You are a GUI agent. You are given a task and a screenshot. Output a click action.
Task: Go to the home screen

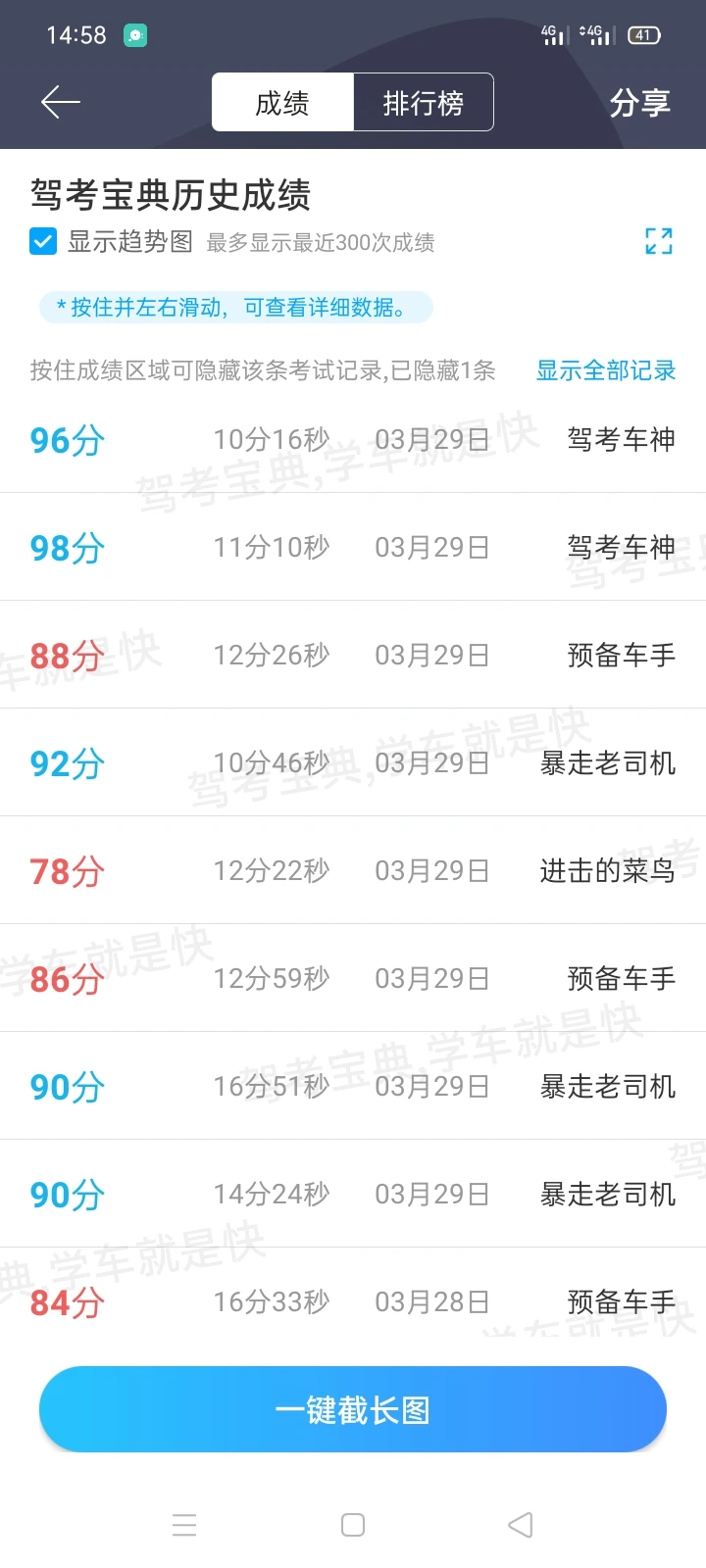click(353, 1525)
